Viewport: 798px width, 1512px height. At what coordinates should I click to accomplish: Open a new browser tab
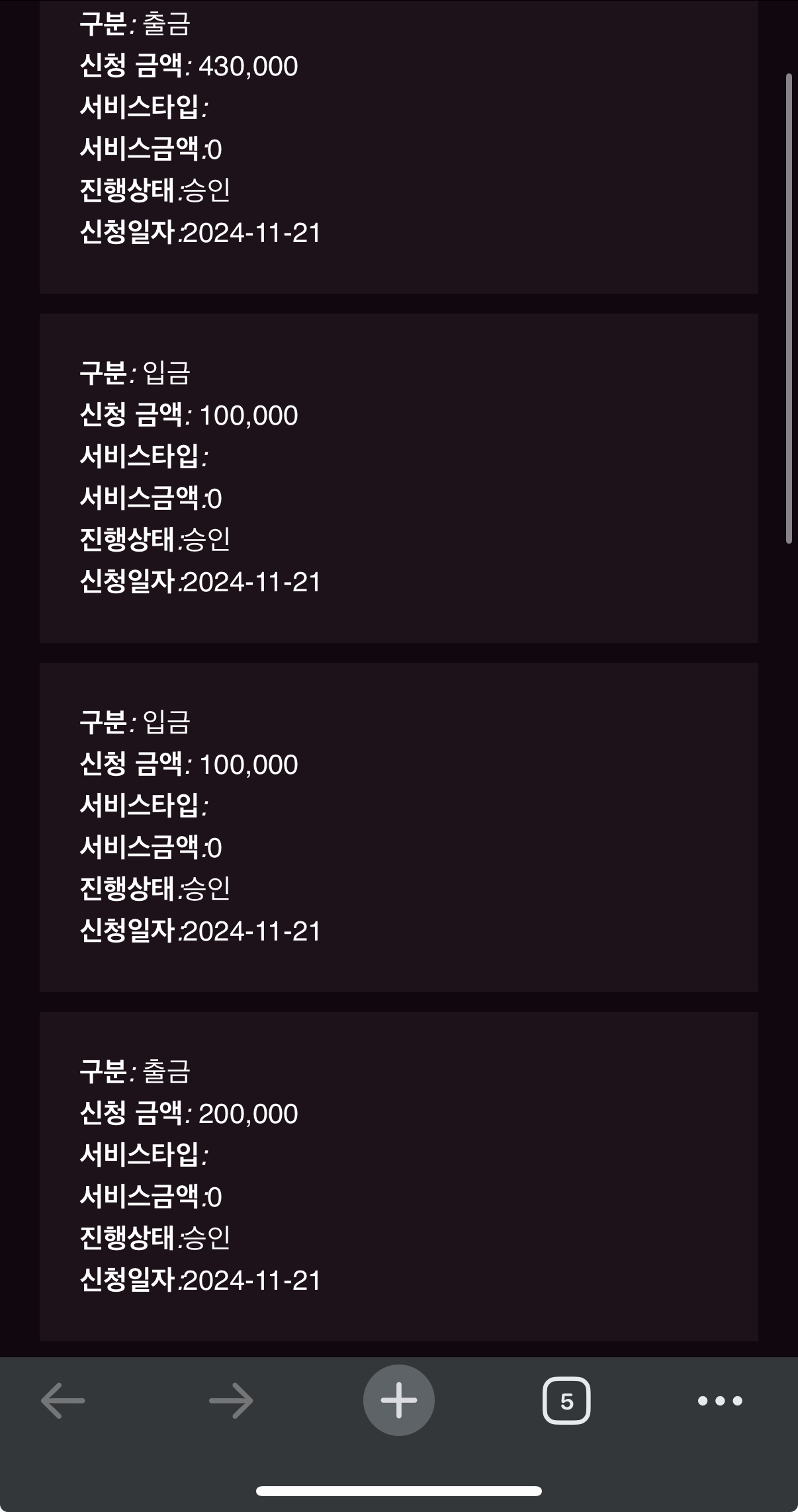(x=399, y=1400)
